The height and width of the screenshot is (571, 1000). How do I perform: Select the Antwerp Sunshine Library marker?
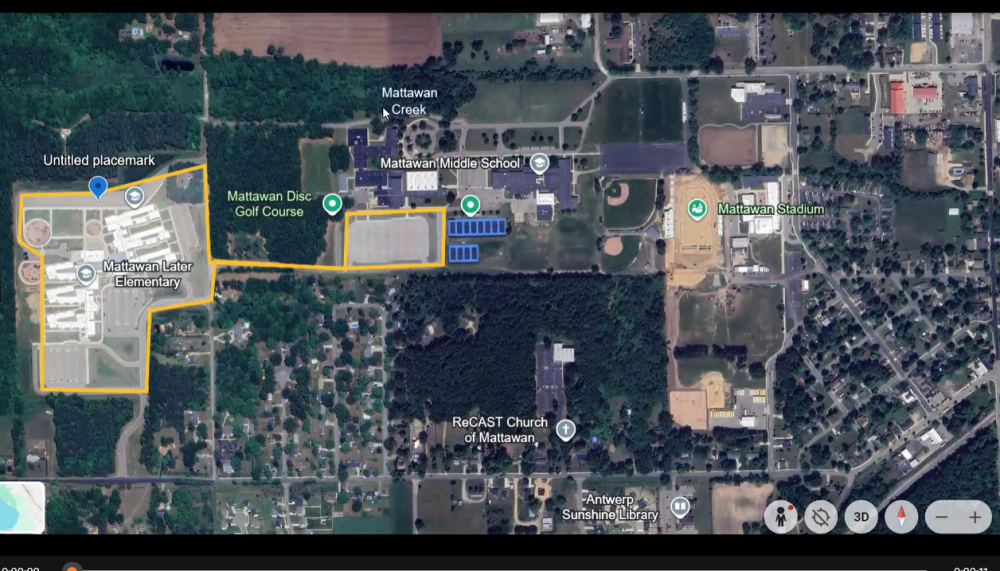tap(681, 507)
